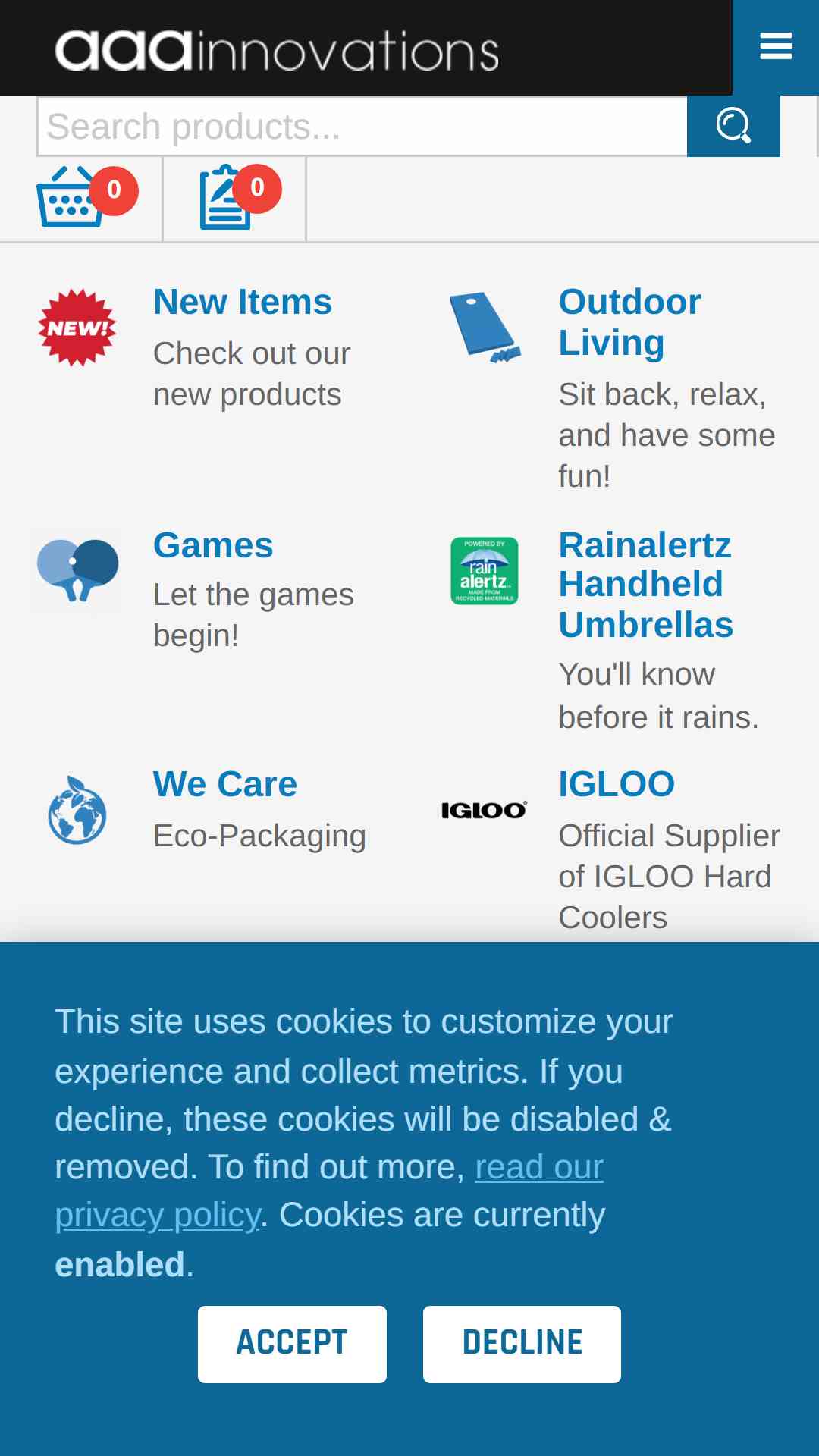Open the Outdoor Living category
Image resolution: width=819 pixels, height=1456 pixels.
click(x=629, y=322)
